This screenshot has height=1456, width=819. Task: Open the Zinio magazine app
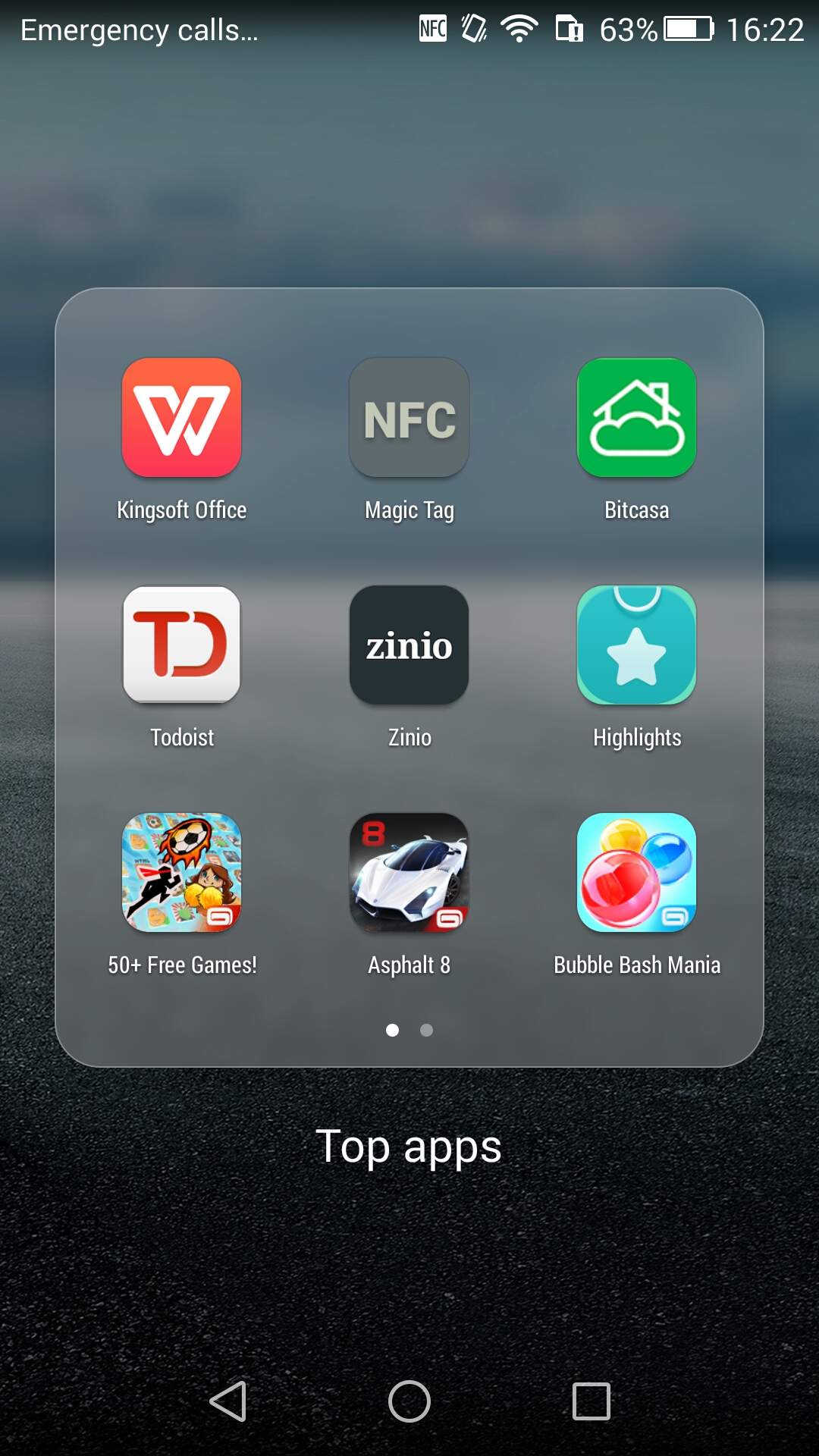(409, 645)
